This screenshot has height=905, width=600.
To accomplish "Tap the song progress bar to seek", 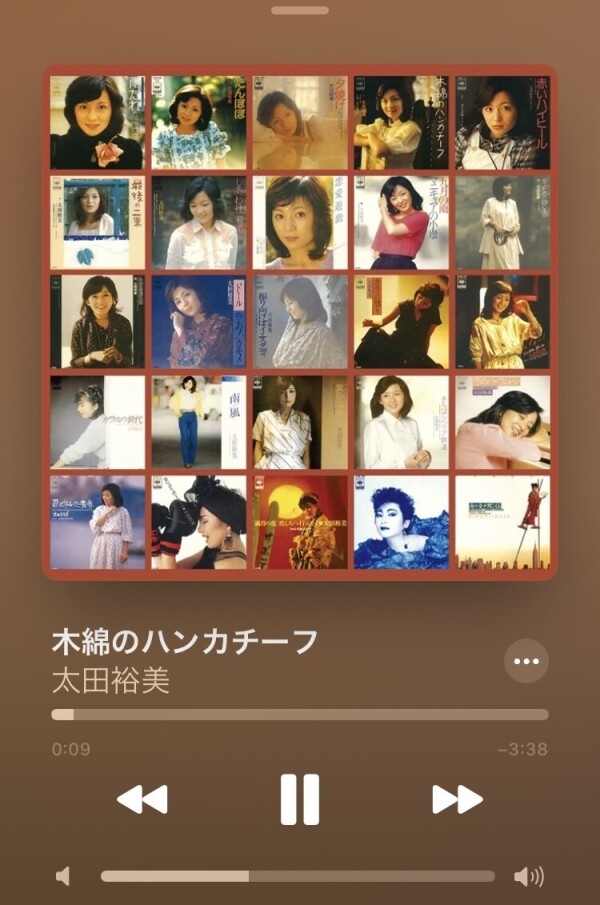I will 300,715.
